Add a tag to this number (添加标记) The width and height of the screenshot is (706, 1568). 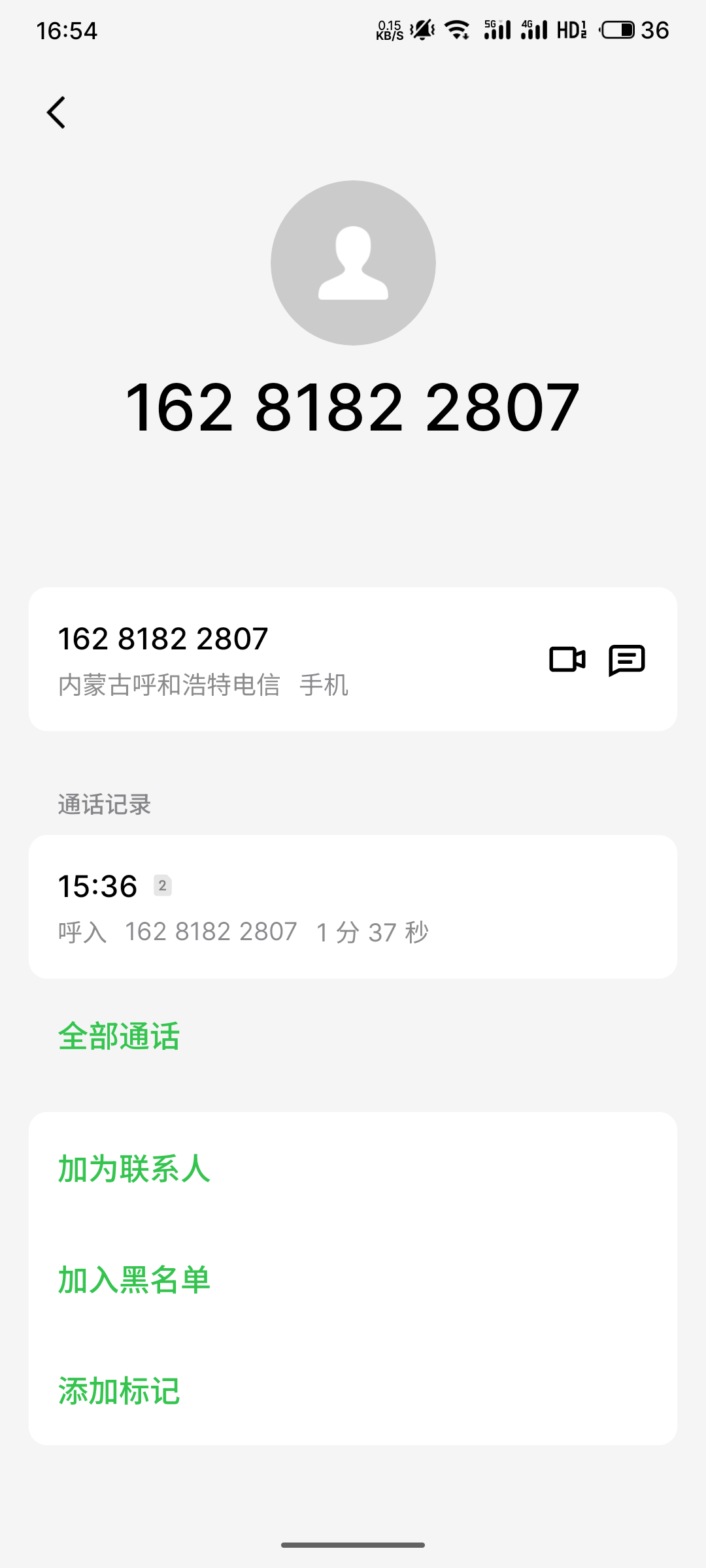[x=119, y=1391]
